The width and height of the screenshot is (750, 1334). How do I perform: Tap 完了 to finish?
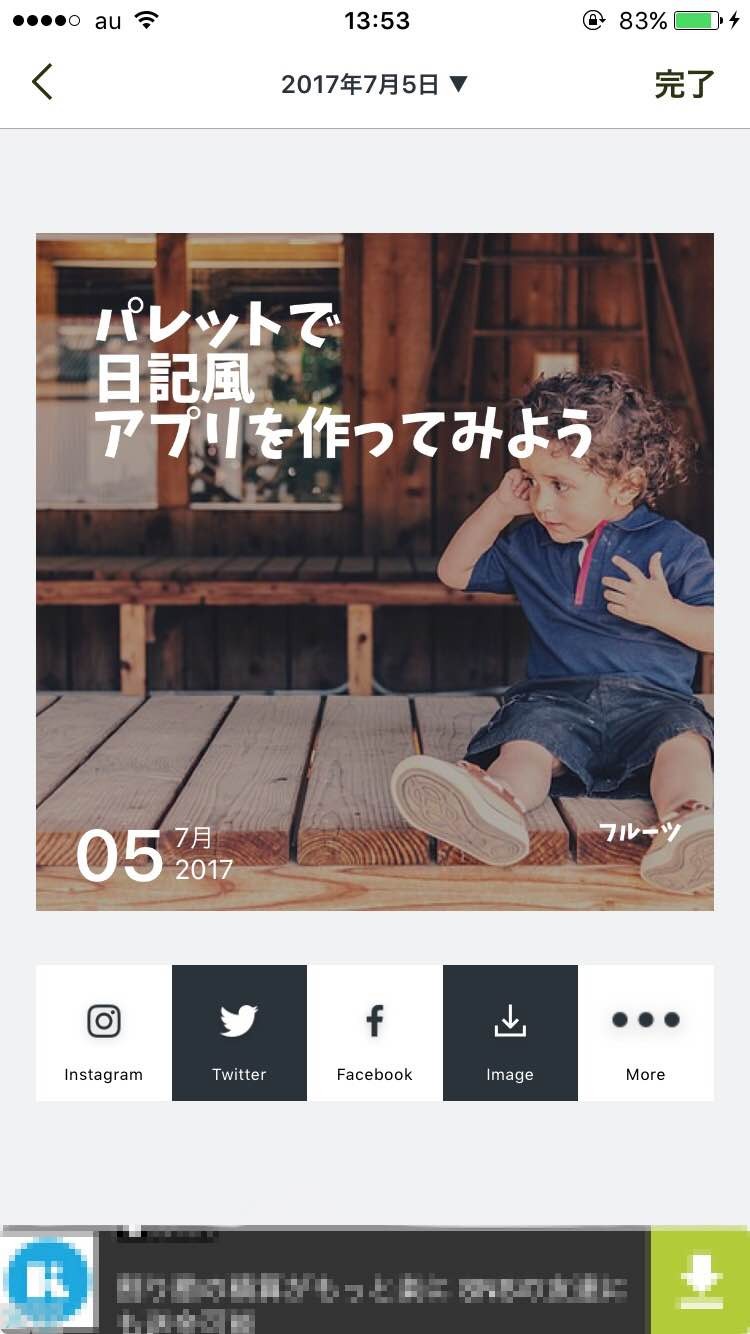point(684,85)
